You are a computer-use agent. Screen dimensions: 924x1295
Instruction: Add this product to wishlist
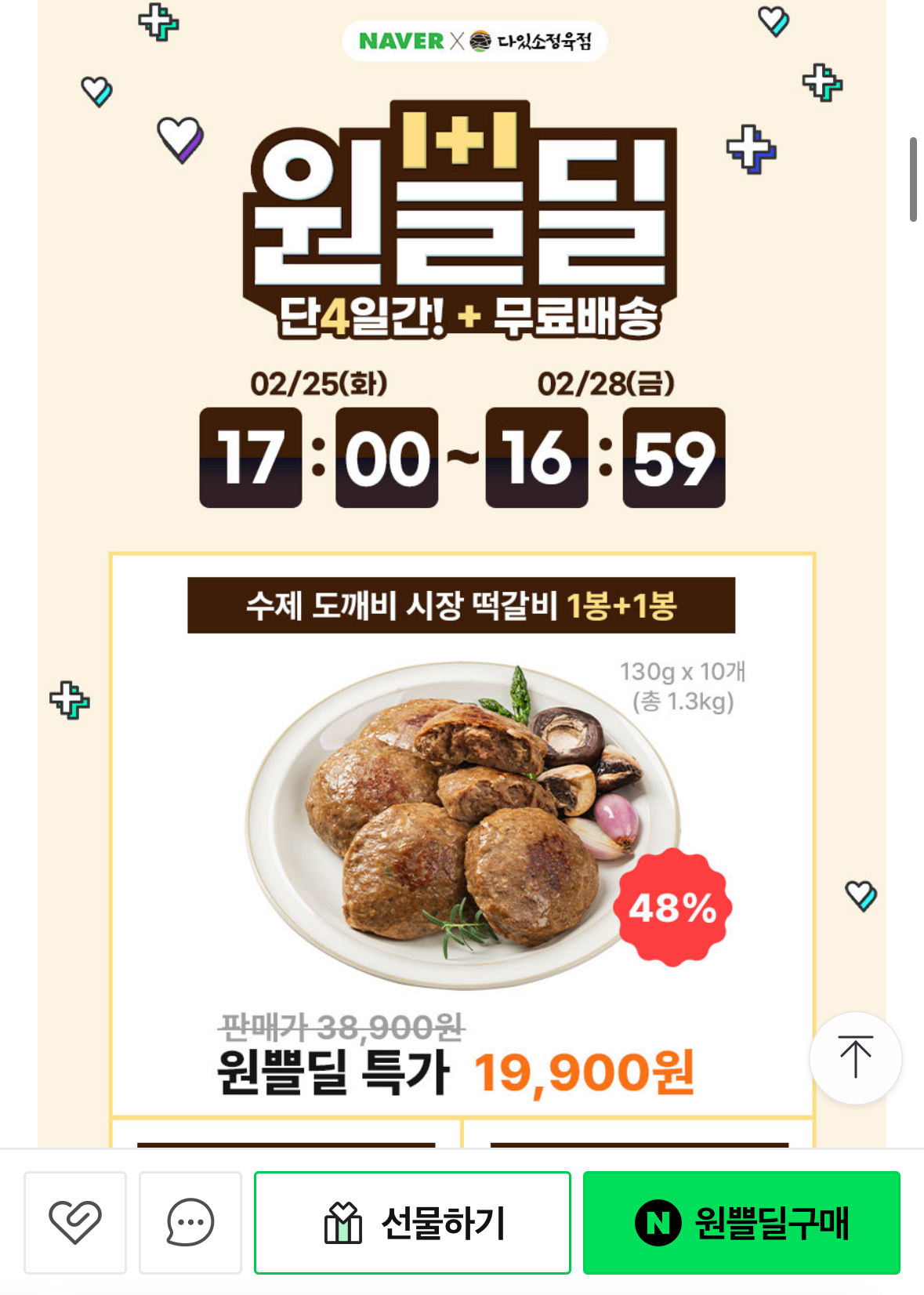click(x=75, y=1222)
